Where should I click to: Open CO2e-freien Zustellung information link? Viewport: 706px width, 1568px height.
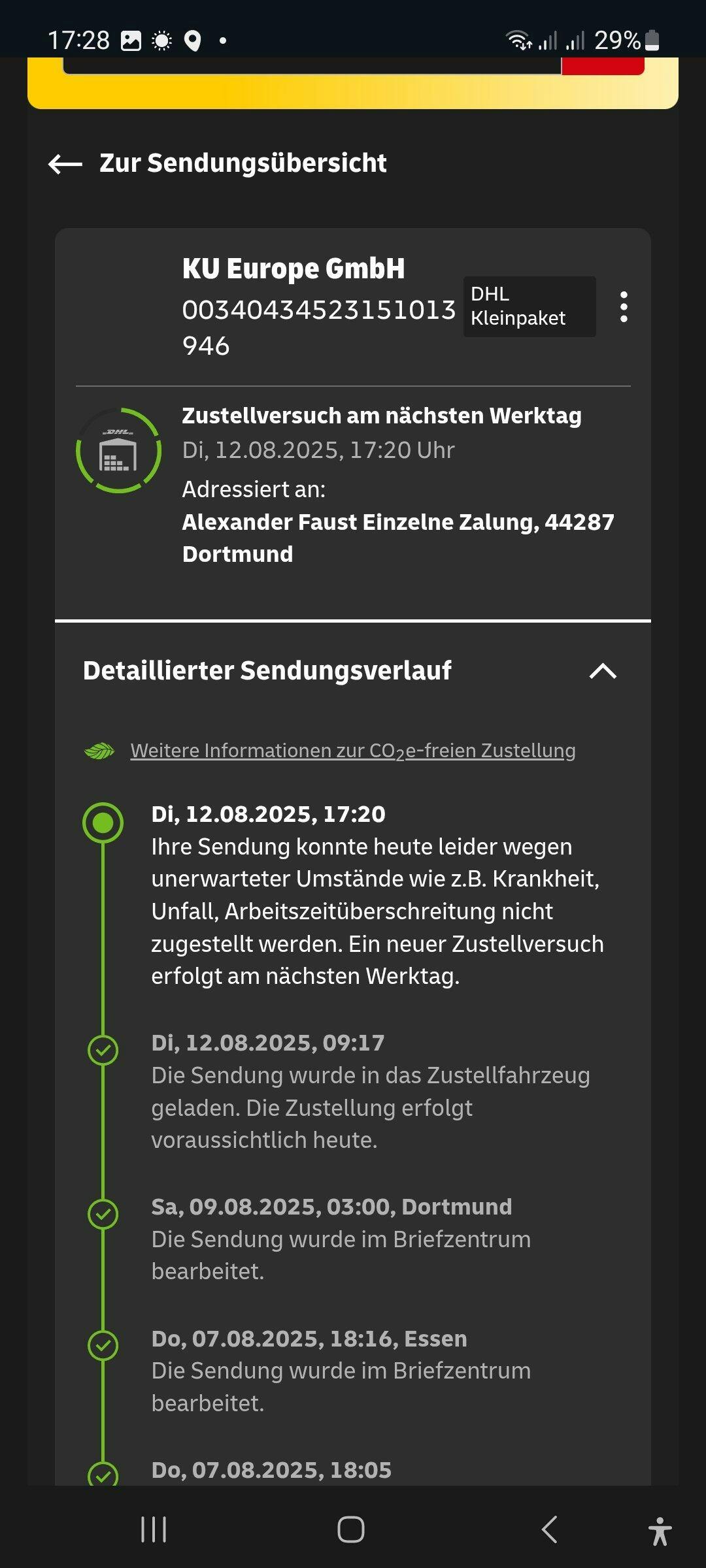[353, 751]
